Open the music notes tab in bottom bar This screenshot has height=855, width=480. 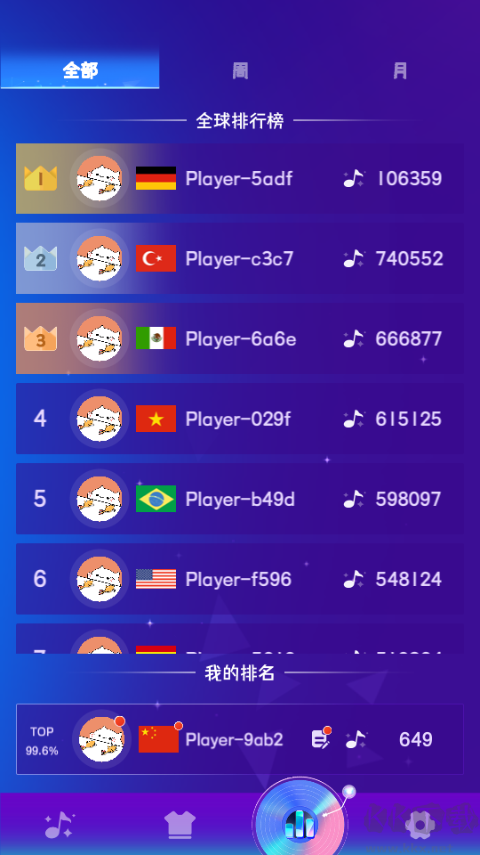(59, 825)
